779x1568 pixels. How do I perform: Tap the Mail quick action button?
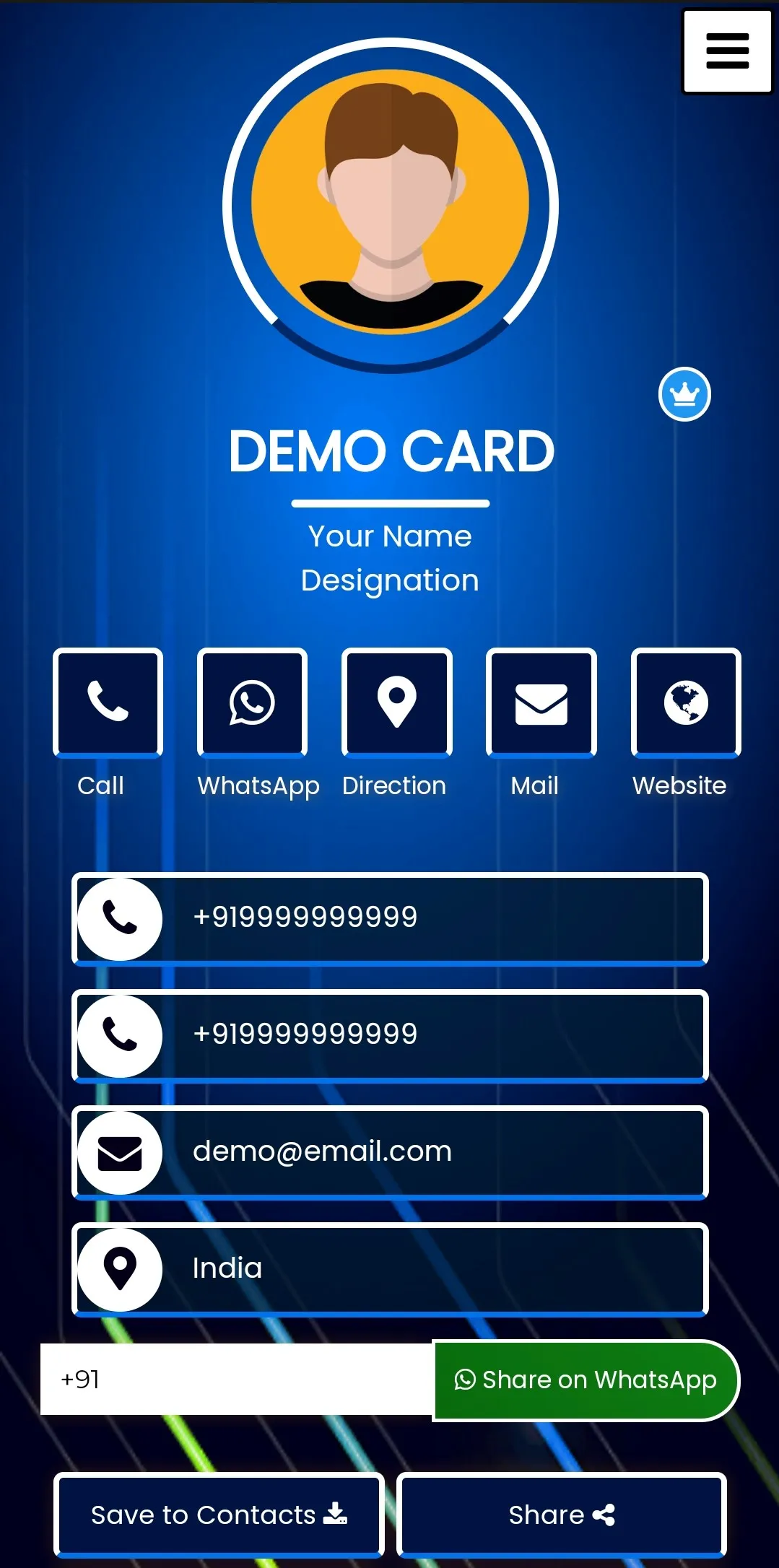tap(541, 702)
